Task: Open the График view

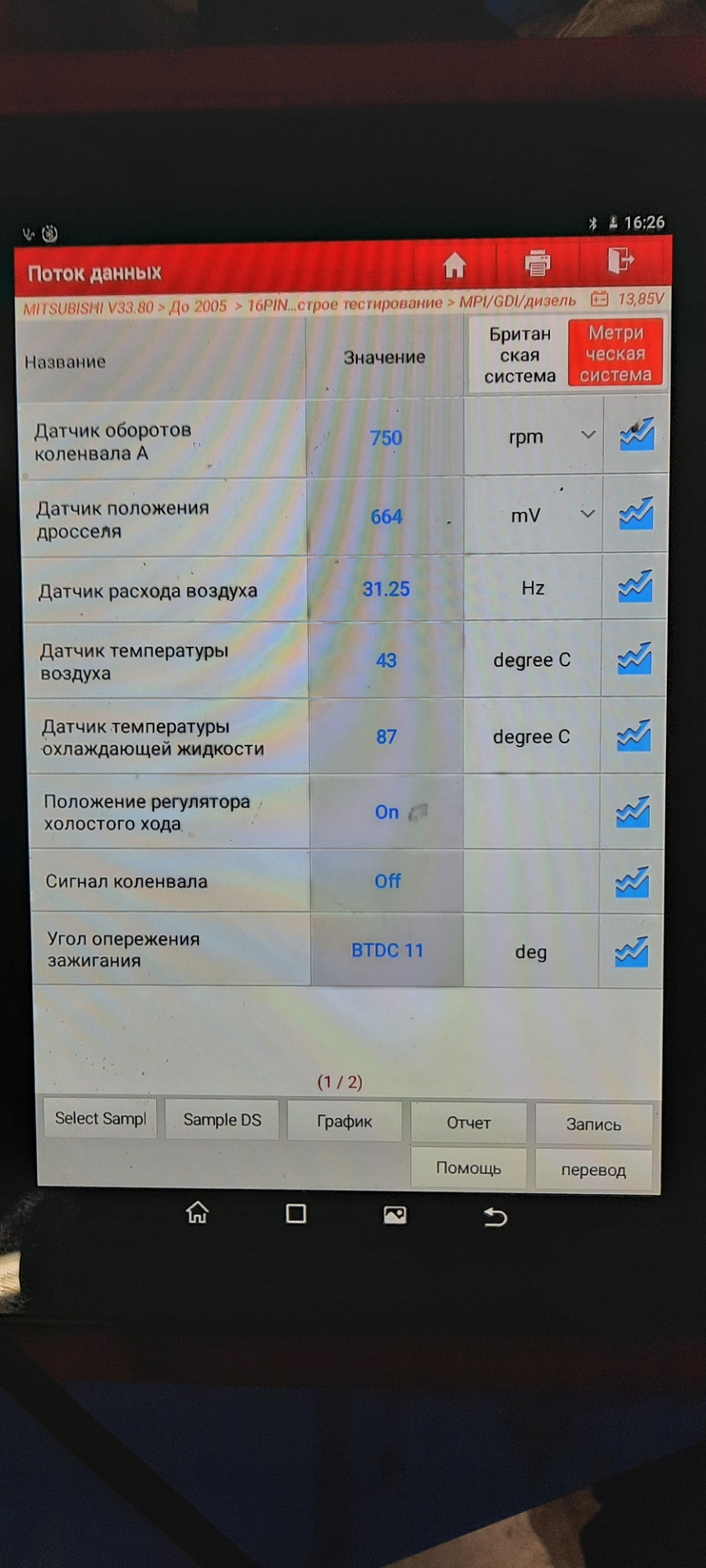Action: [x=345, y=1121]
